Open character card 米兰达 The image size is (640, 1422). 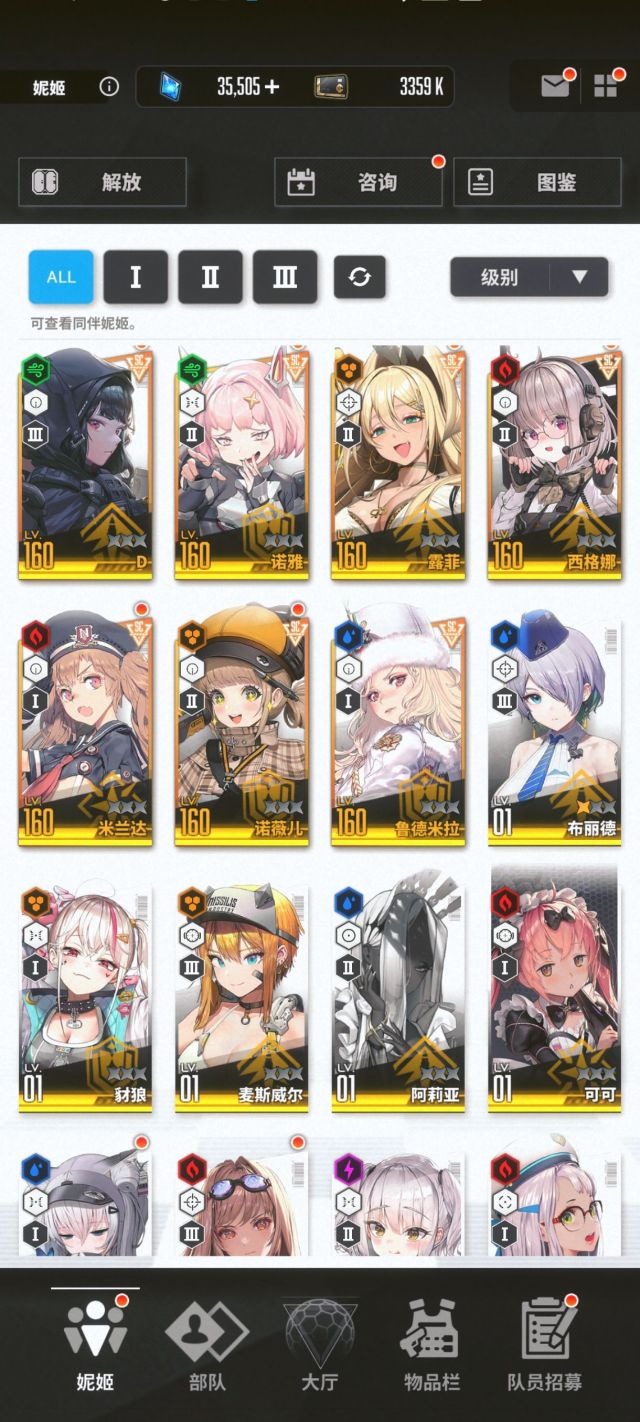(86, 731)
